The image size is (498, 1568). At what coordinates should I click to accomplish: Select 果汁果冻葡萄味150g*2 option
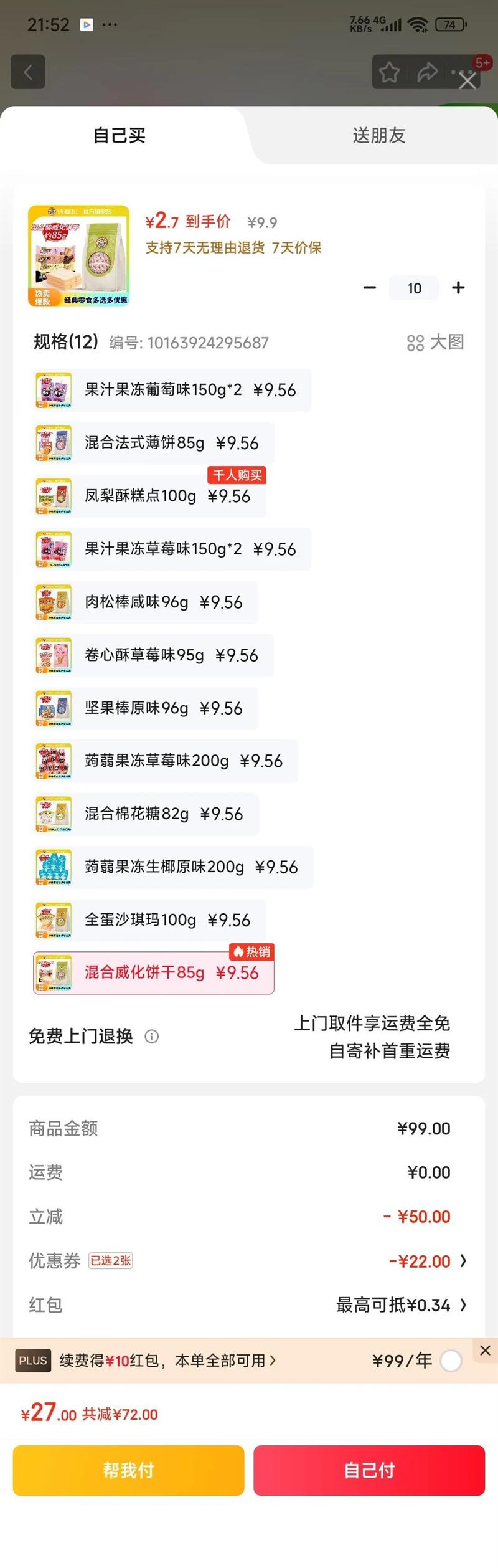tap(171, 390)
